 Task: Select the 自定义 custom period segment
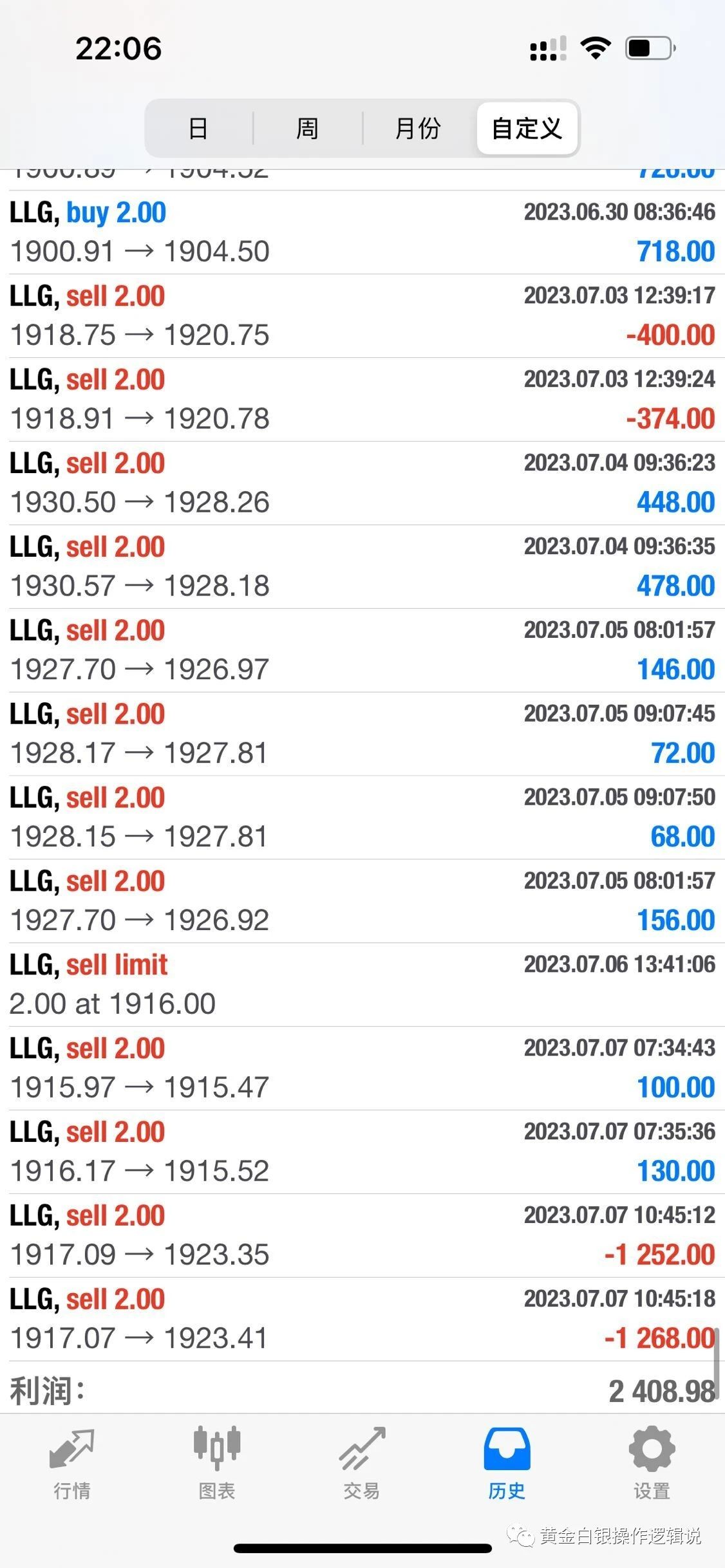(x=527, y=129)
